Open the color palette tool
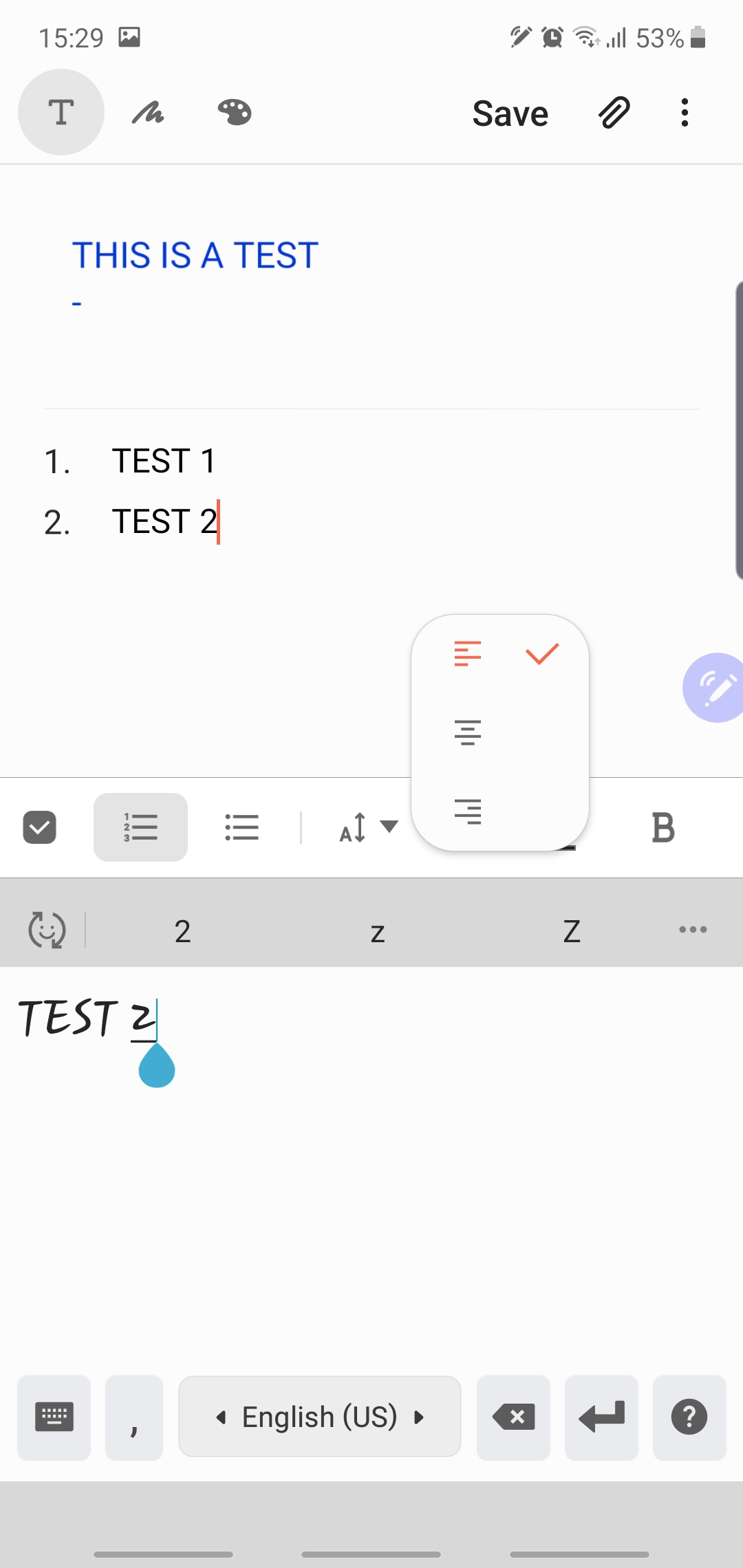 pyautogui.click(x=234, y=112)
